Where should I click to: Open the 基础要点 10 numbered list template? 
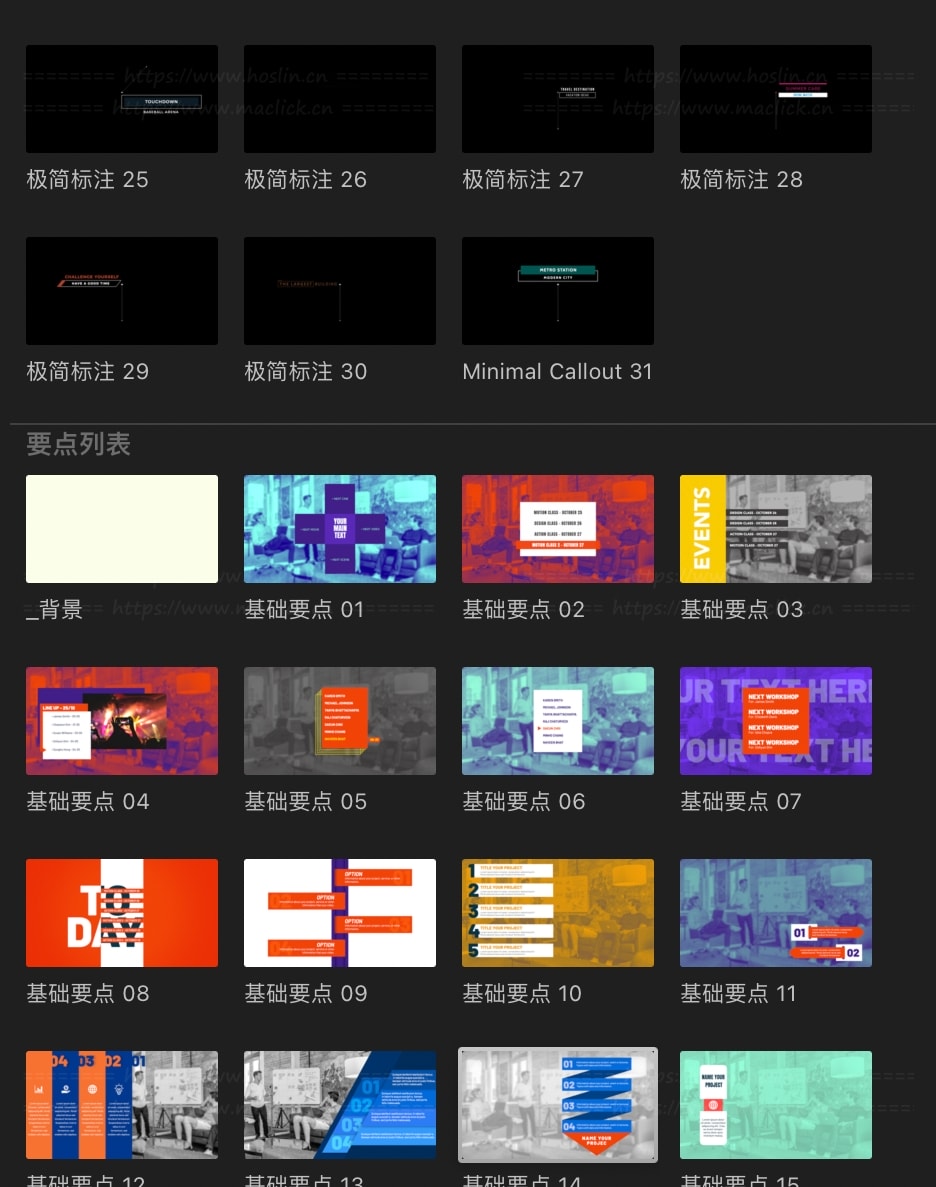point(558,913)
